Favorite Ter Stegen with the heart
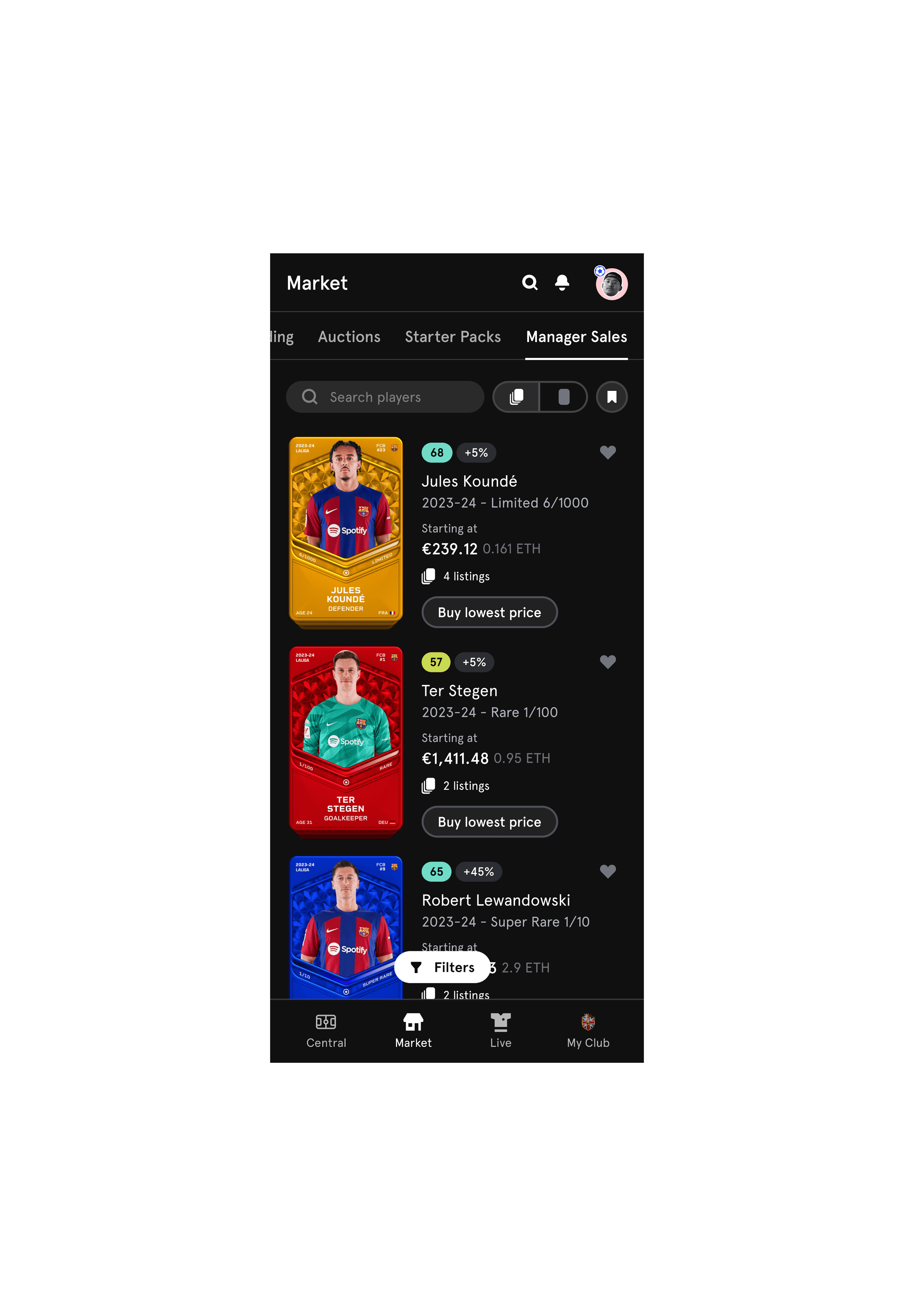Viewport: 912px width, 1316px height. [608, 662]
